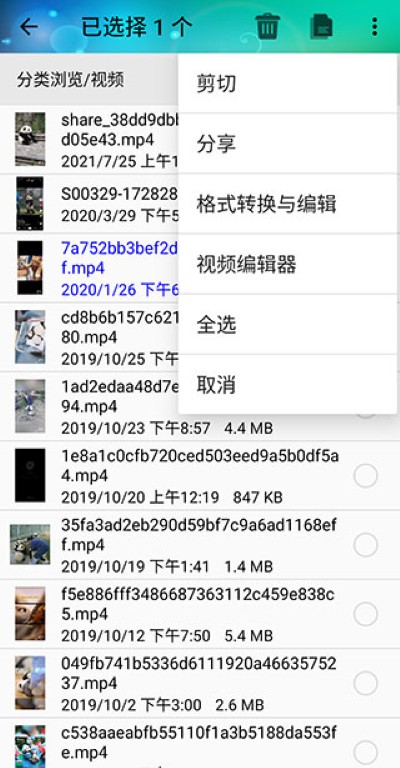Select radio button for 1e8a1c0cfb720 video

[366, 476]
